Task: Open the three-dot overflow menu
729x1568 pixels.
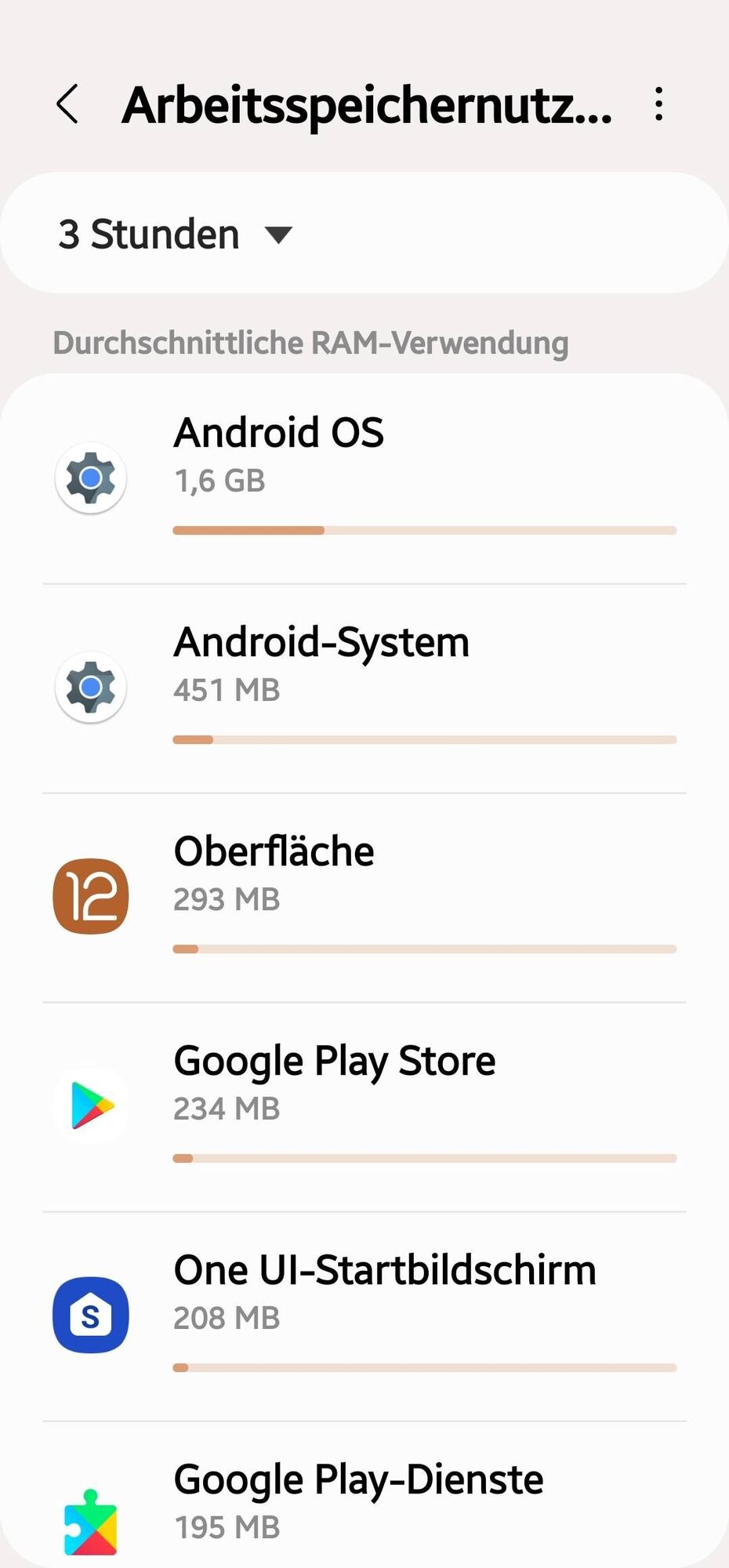Action: [x=658, y=104]
